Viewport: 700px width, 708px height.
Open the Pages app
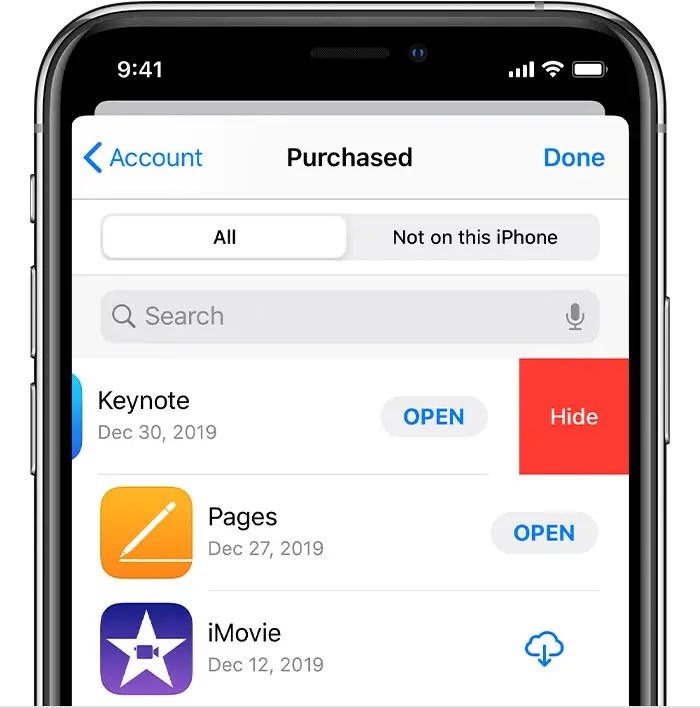pos(543,533)
